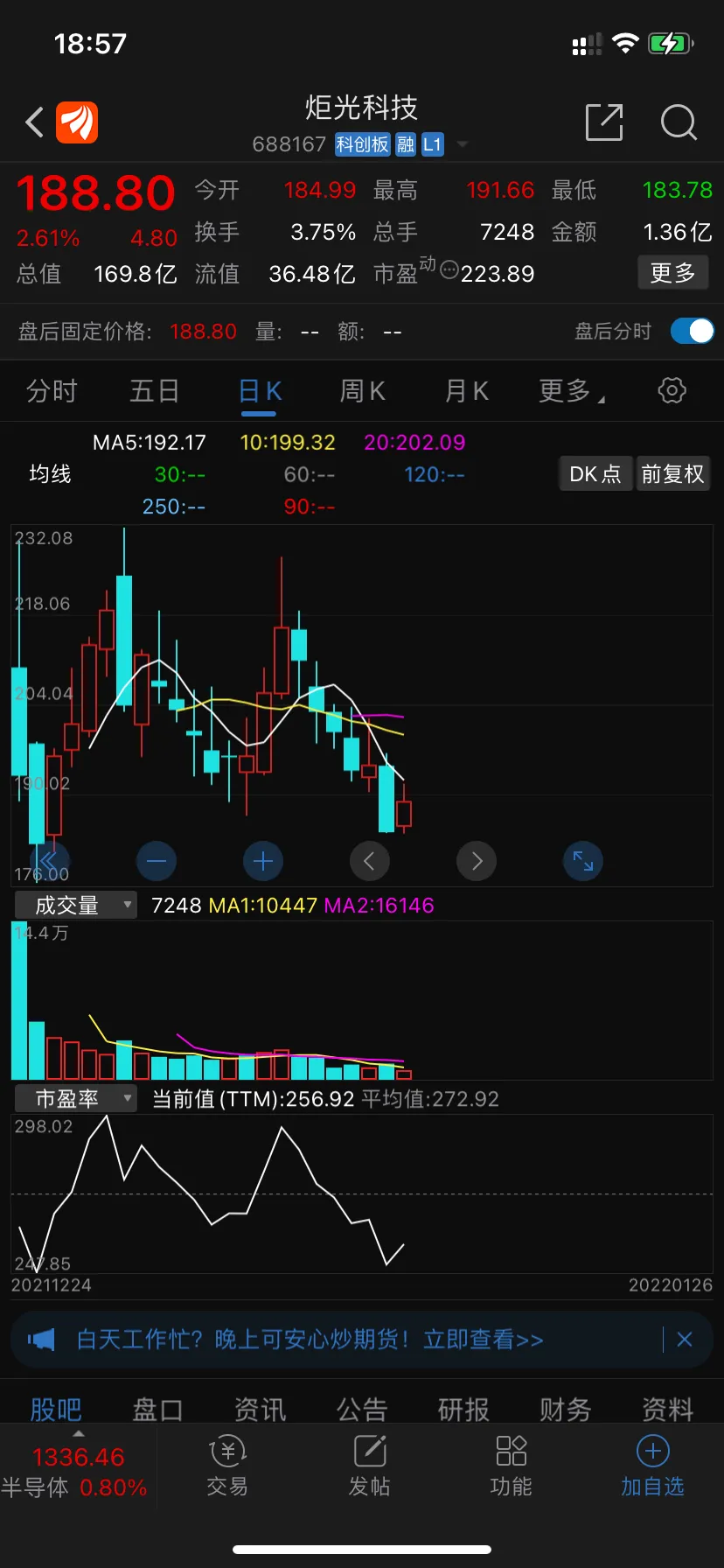
Task: Tap the DK点 button
Action: coord(595,474)
